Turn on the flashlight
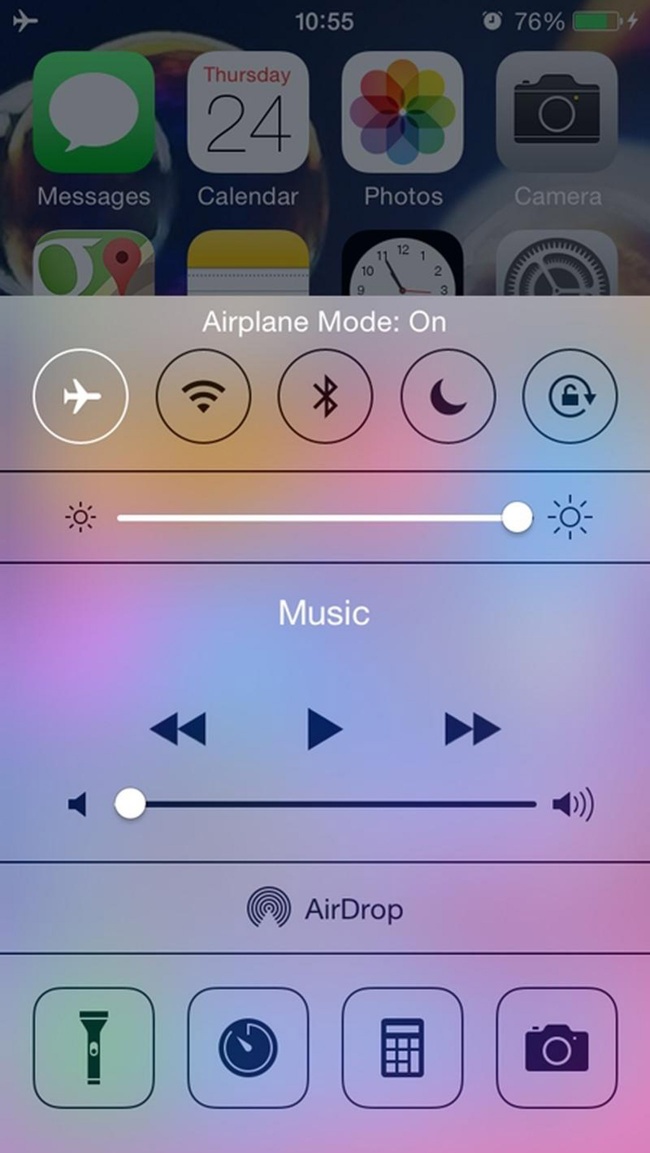Image resolution: width=650 pixels, height=1153 pixels. click(94, 1048)
